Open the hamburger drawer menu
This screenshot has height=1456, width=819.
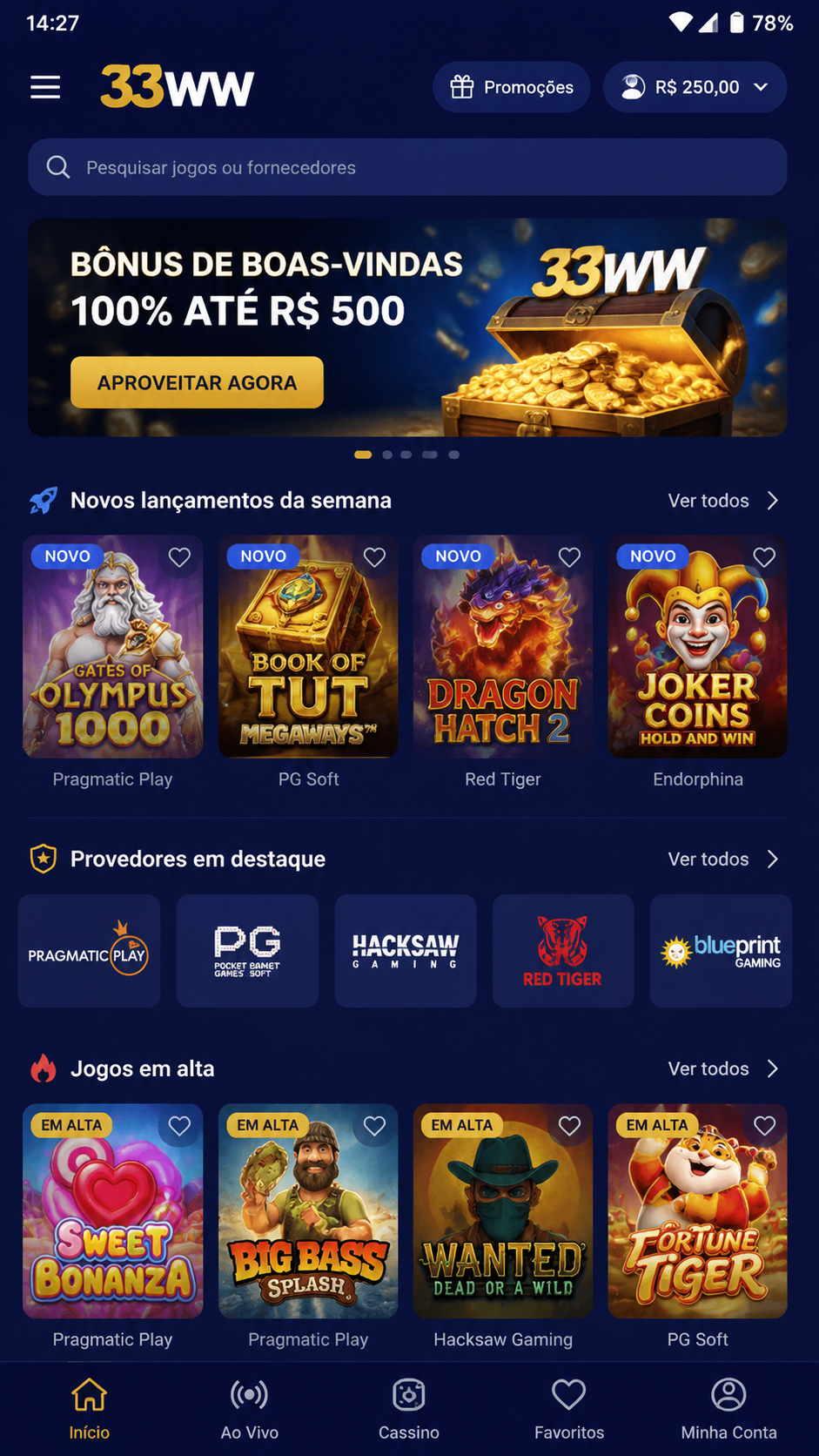click(x=45, y=87)
